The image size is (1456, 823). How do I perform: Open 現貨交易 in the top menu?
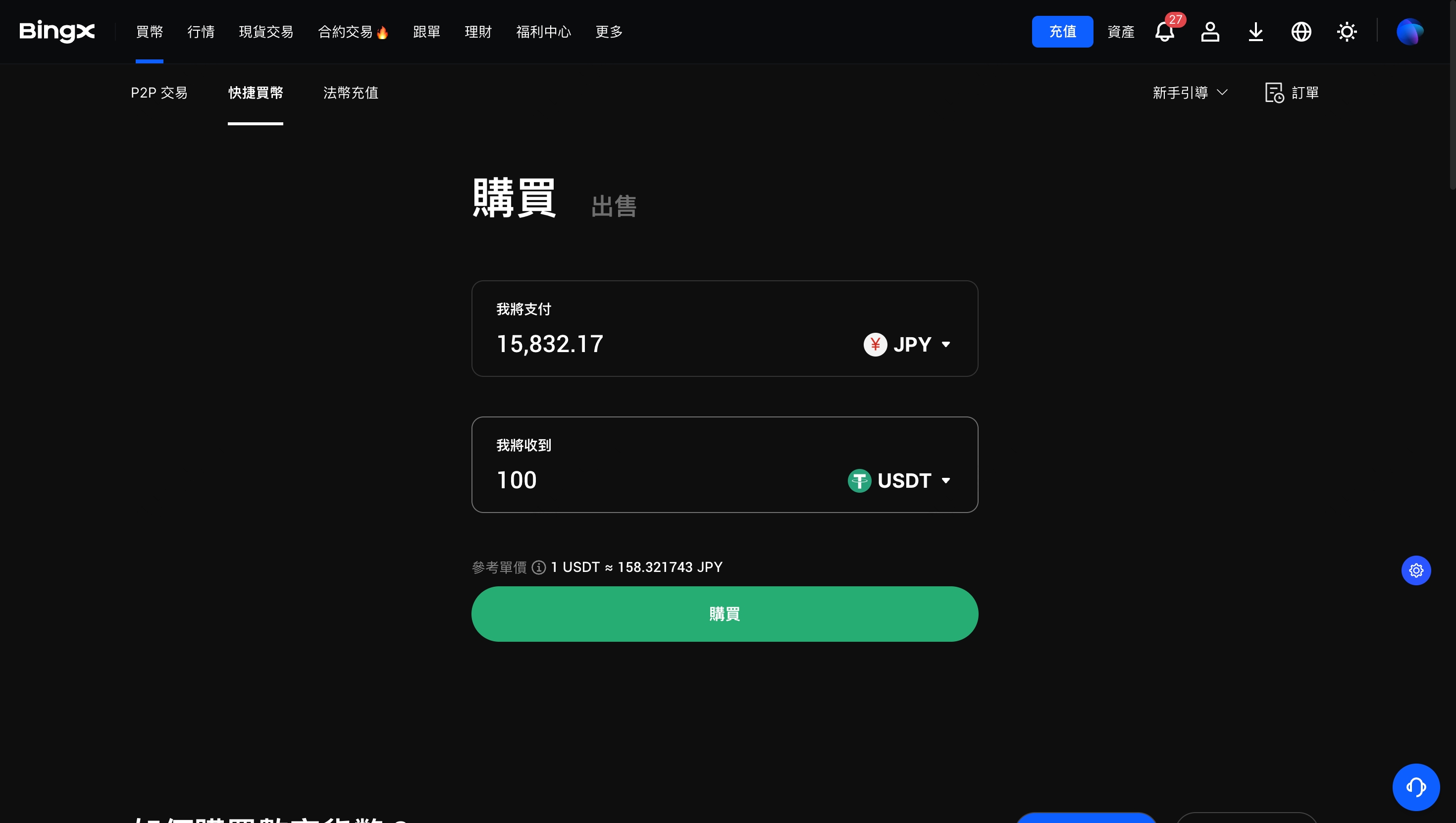[265, 32]
